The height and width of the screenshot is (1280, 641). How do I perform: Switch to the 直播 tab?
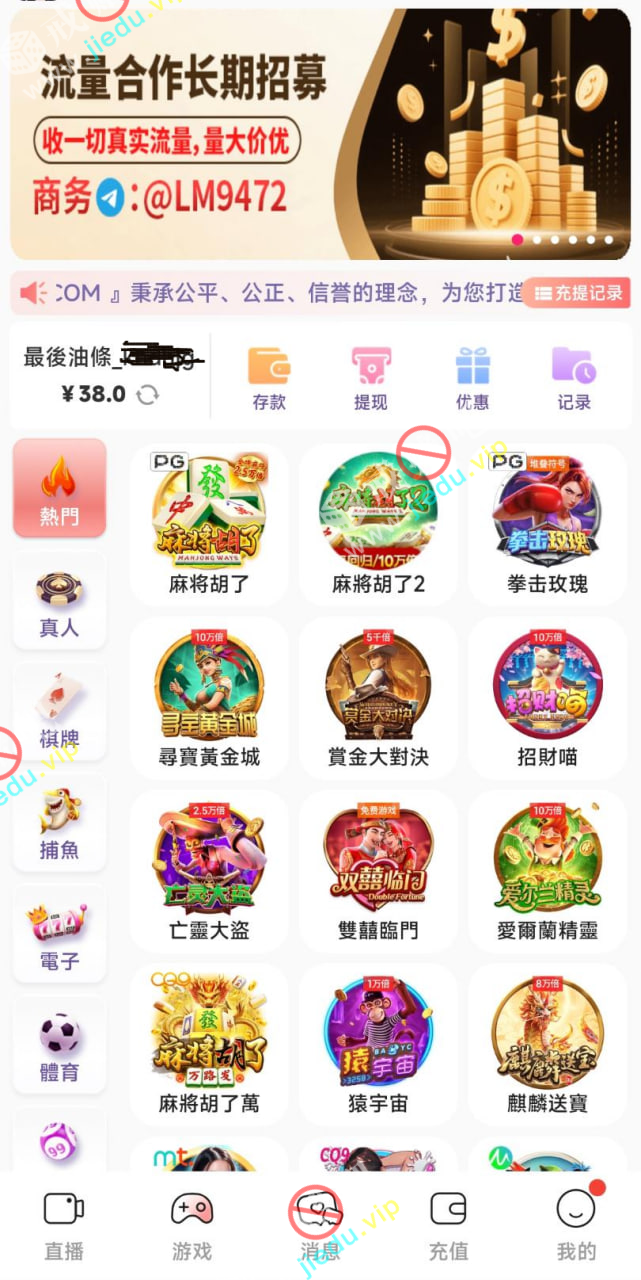(x=64, y=1225)
